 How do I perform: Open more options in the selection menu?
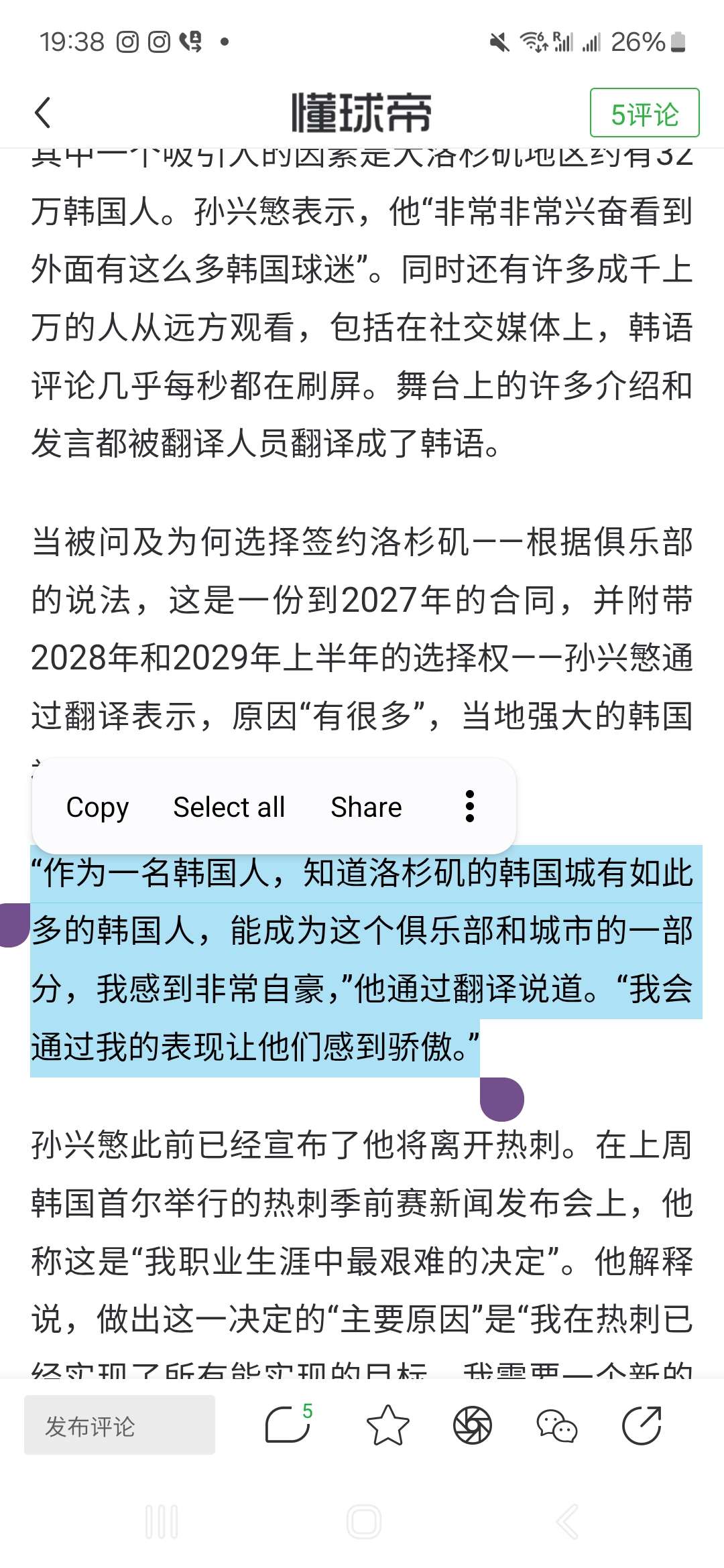click(470, 806)
